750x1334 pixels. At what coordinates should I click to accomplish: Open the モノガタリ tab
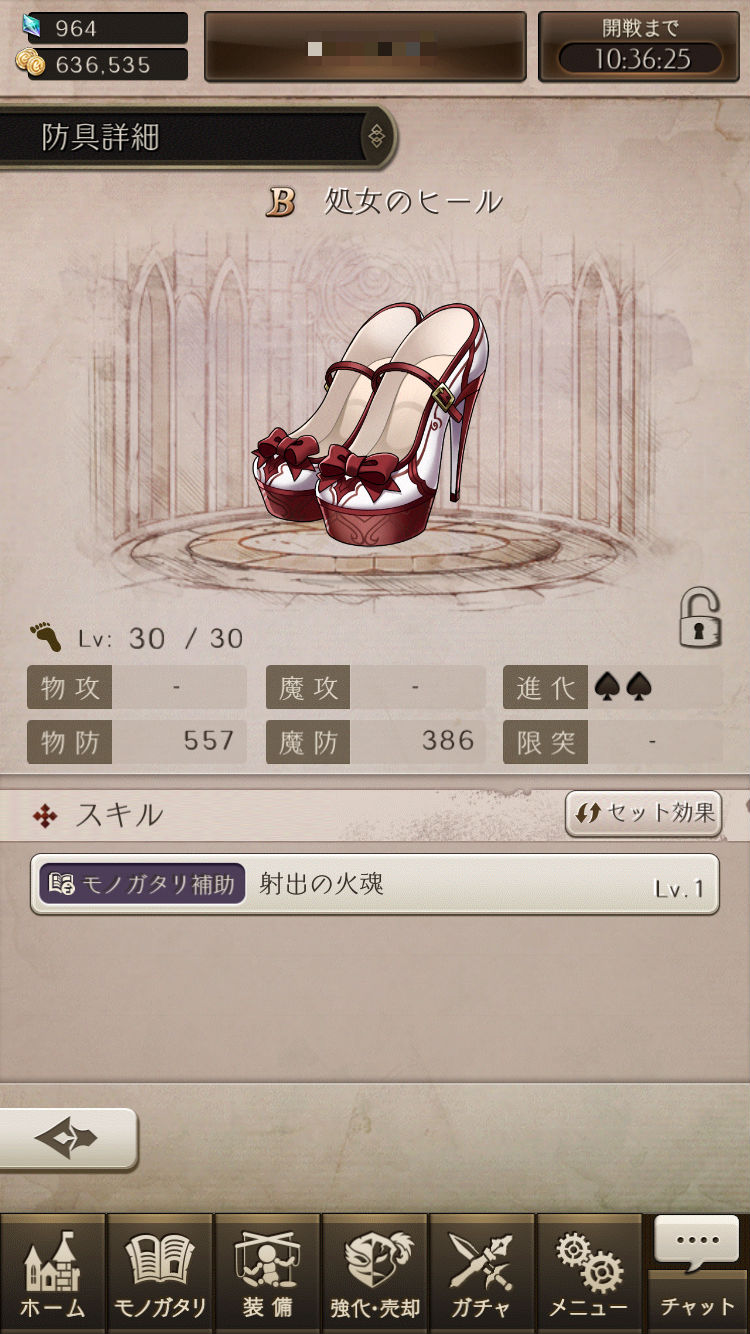[160, 1273]
